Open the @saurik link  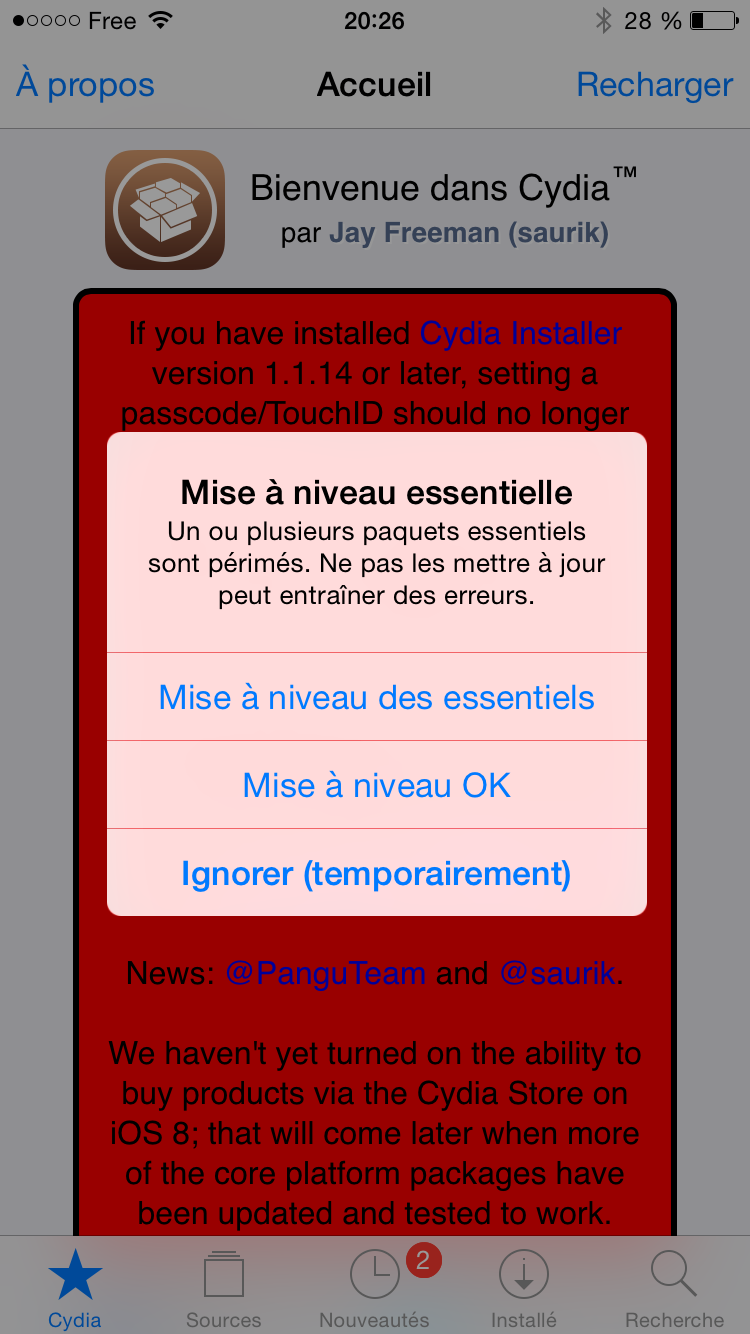(558, 973)
